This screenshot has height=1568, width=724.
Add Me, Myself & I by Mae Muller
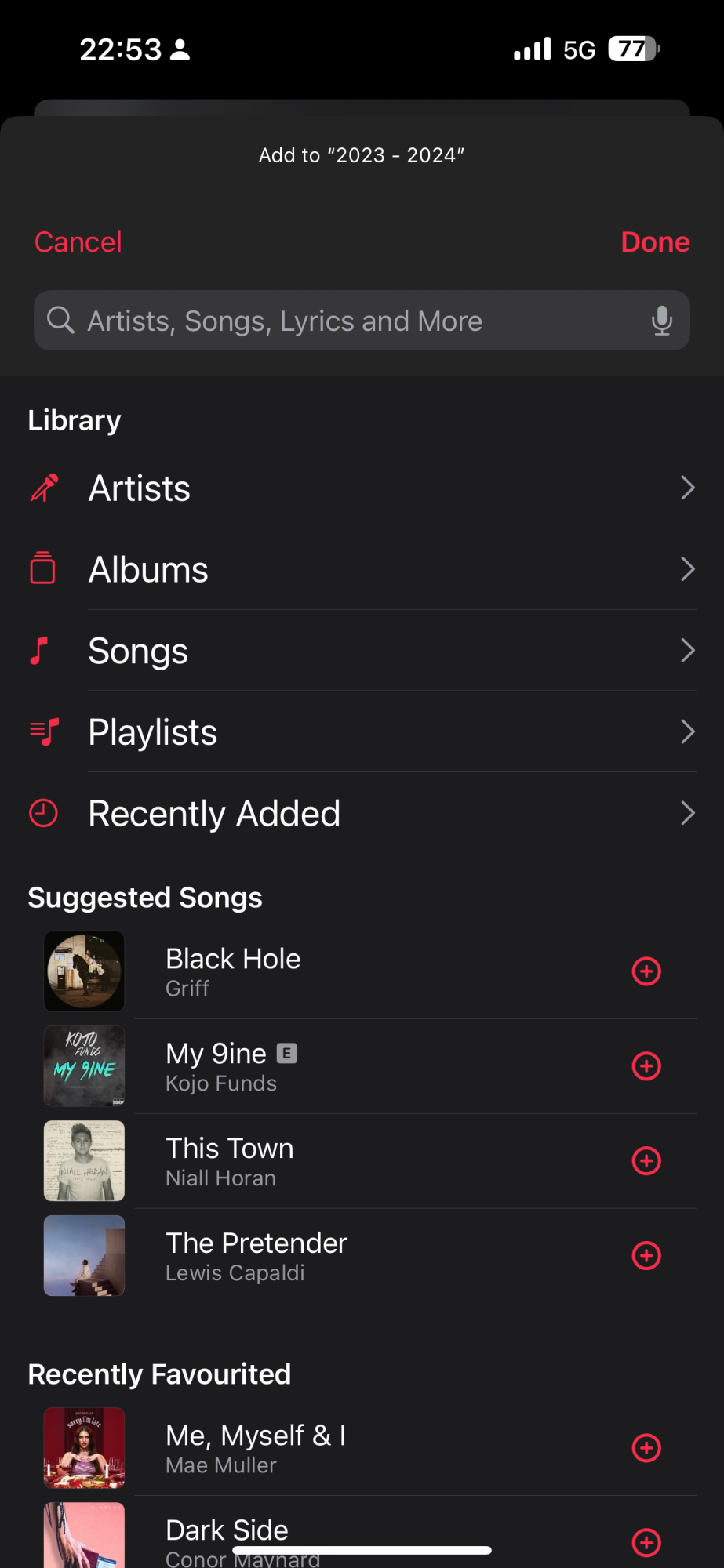[646, 1448]
